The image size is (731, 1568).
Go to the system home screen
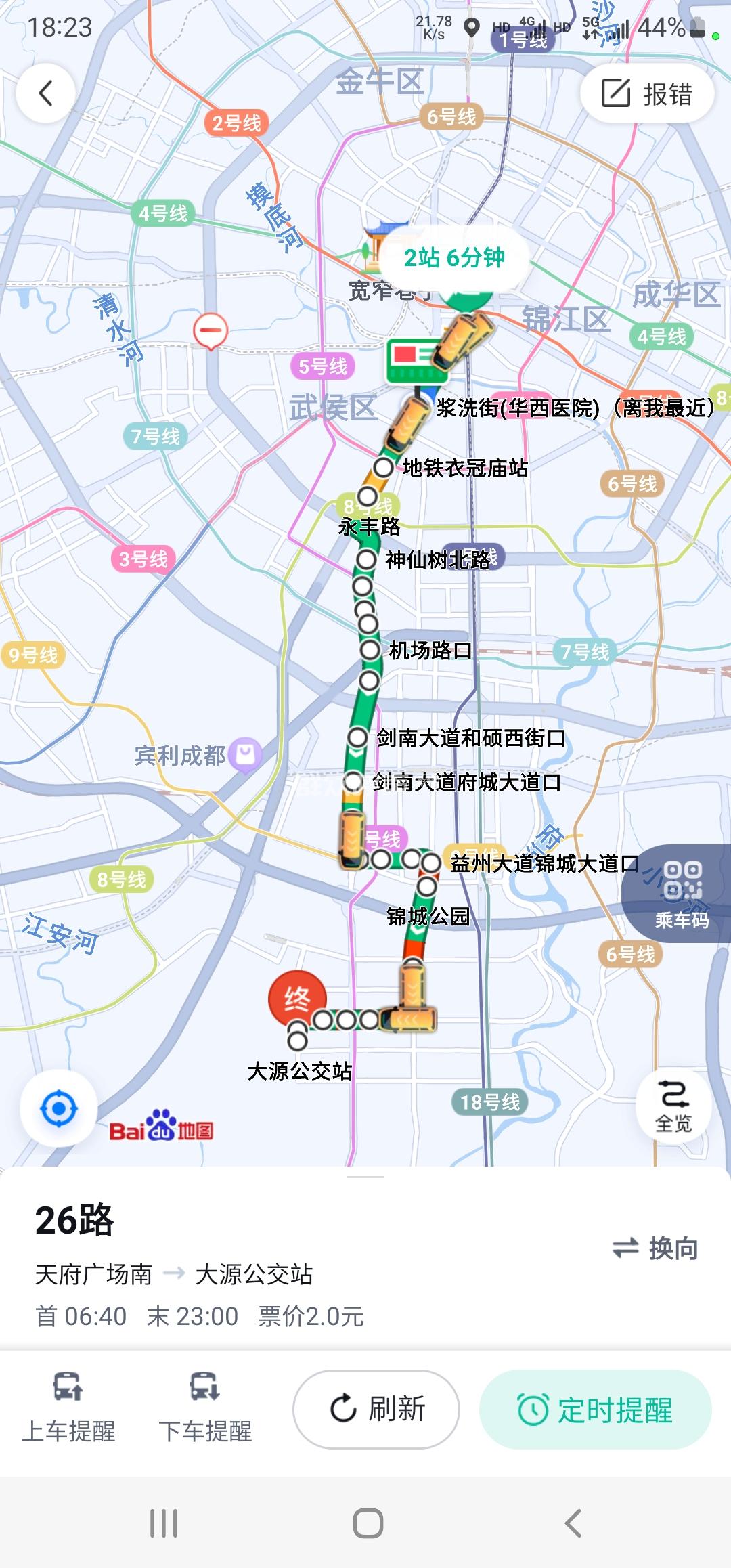click(x=368, y=1523)
